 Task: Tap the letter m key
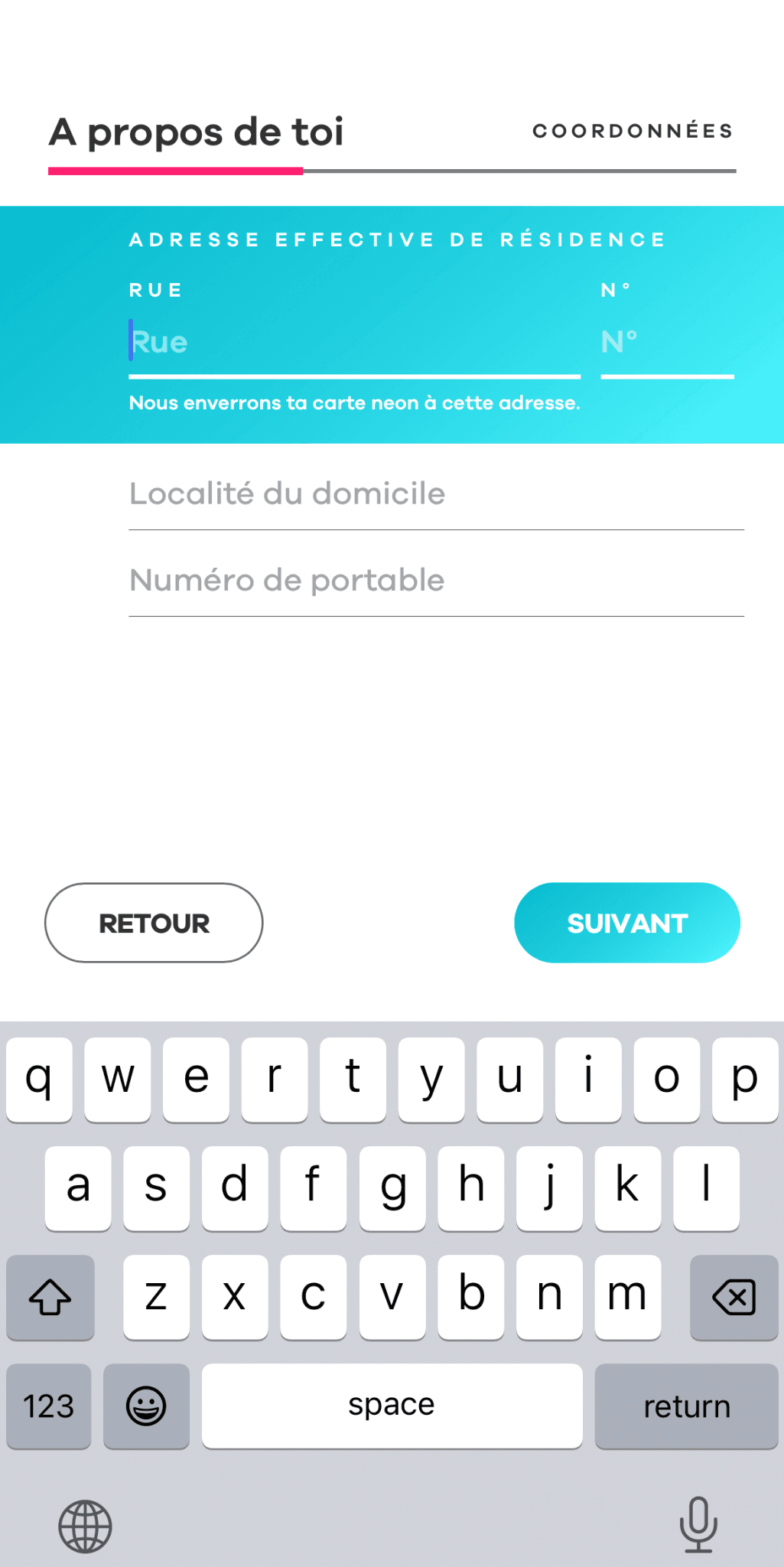click(x=627, y=1296)
